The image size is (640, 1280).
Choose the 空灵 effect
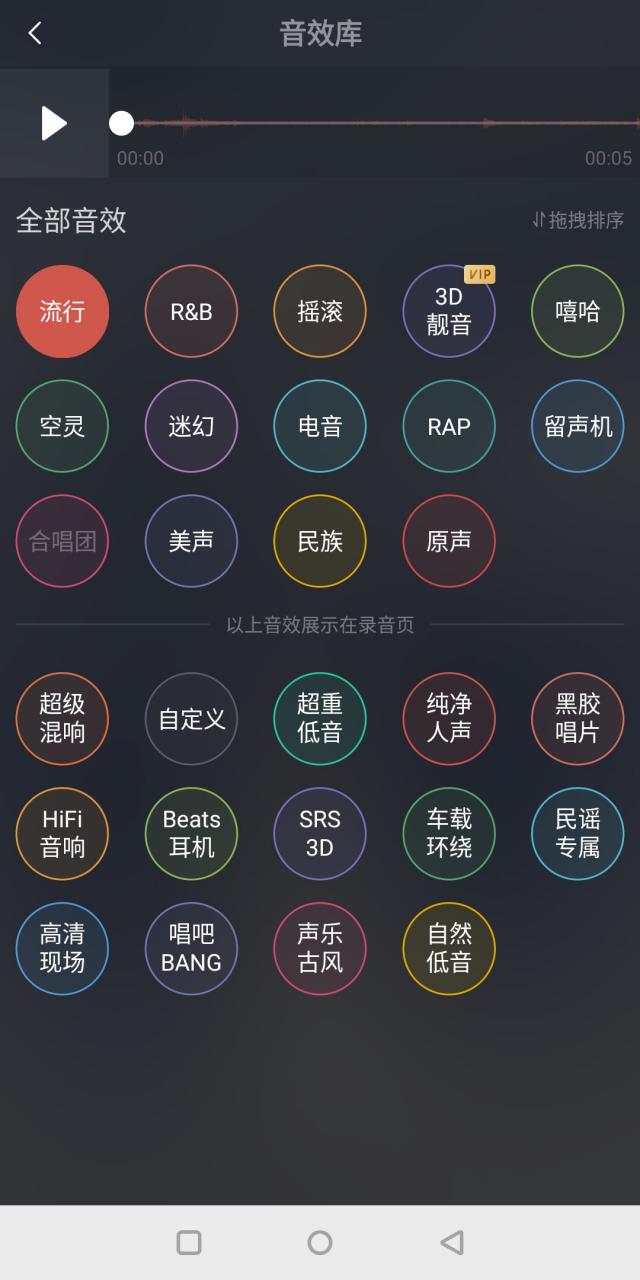pyautogui.click(x=62, y=426)
